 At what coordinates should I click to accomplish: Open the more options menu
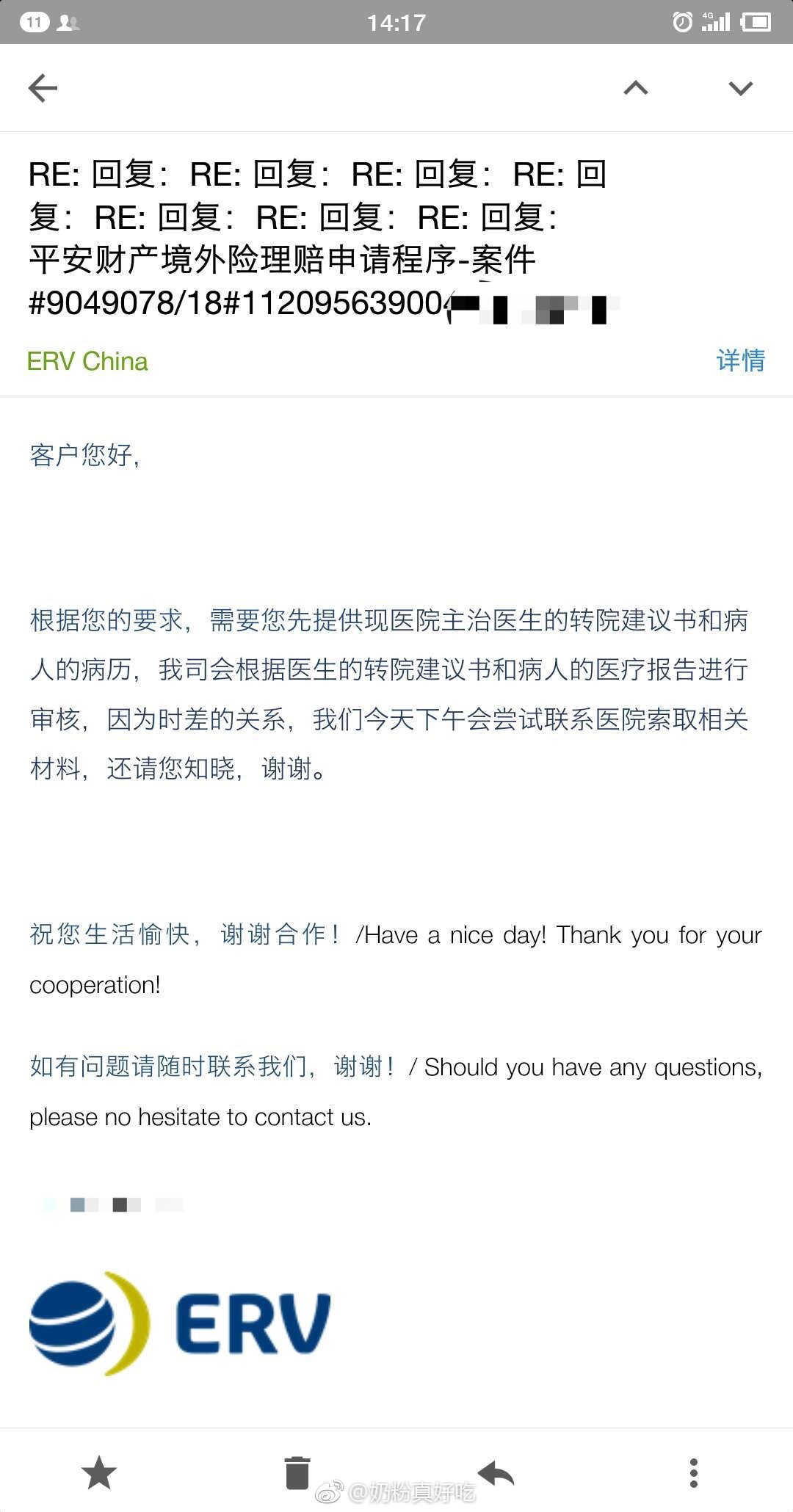694,1472
